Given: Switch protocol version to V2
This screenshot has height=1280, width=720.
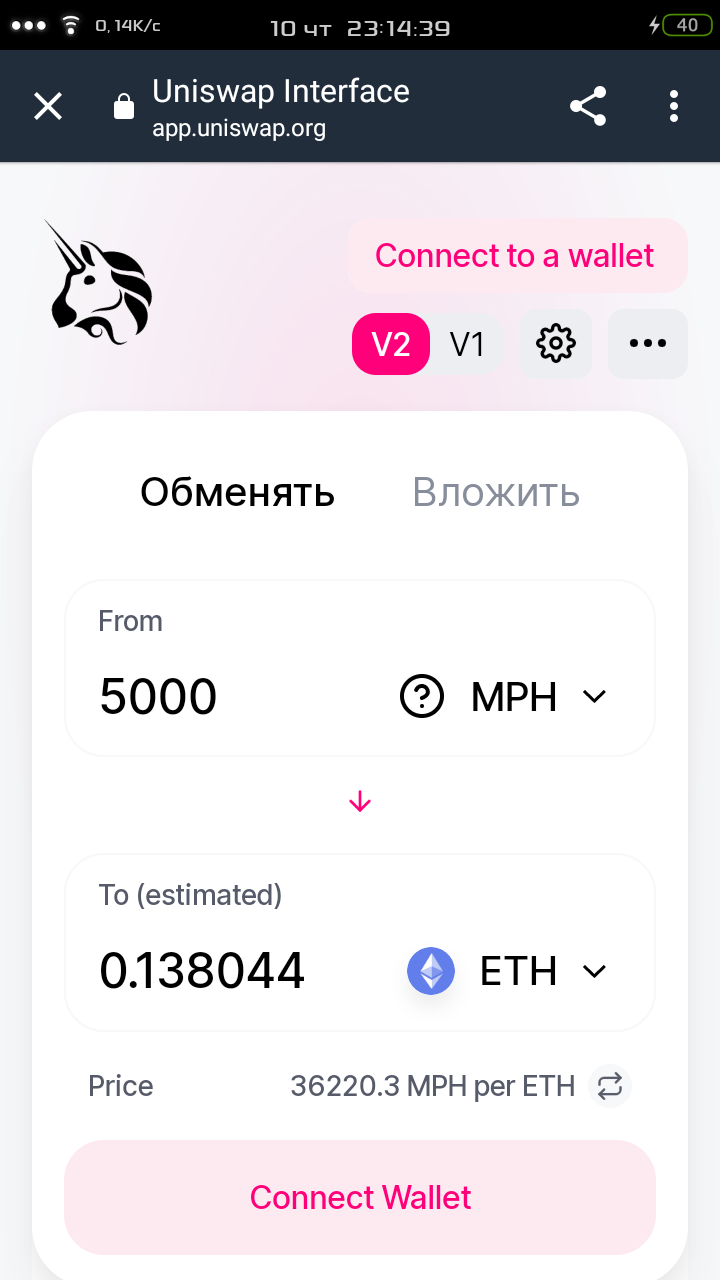Looking at the screenshot, I should click(390, 343).
